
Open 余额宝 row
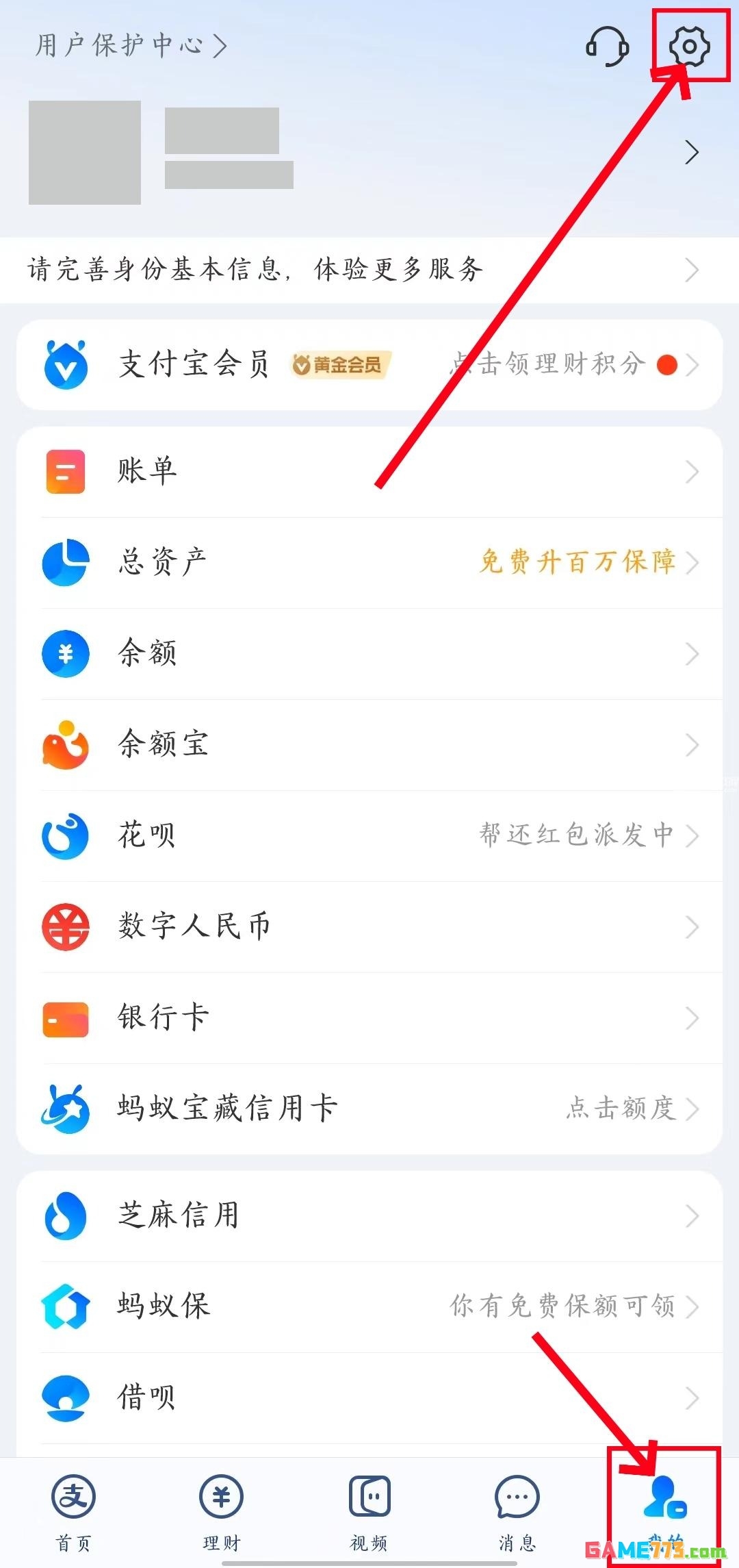tap(369, 744)
